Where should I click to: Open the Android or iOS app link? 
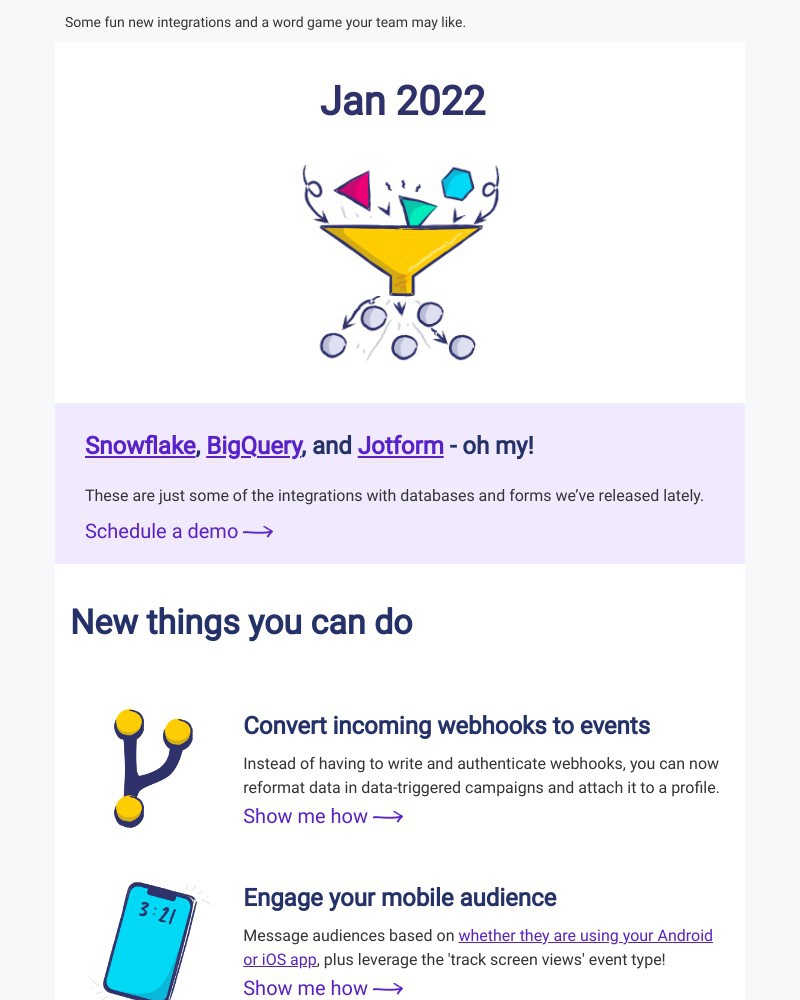pyautogui.click(x=585, y=937)
